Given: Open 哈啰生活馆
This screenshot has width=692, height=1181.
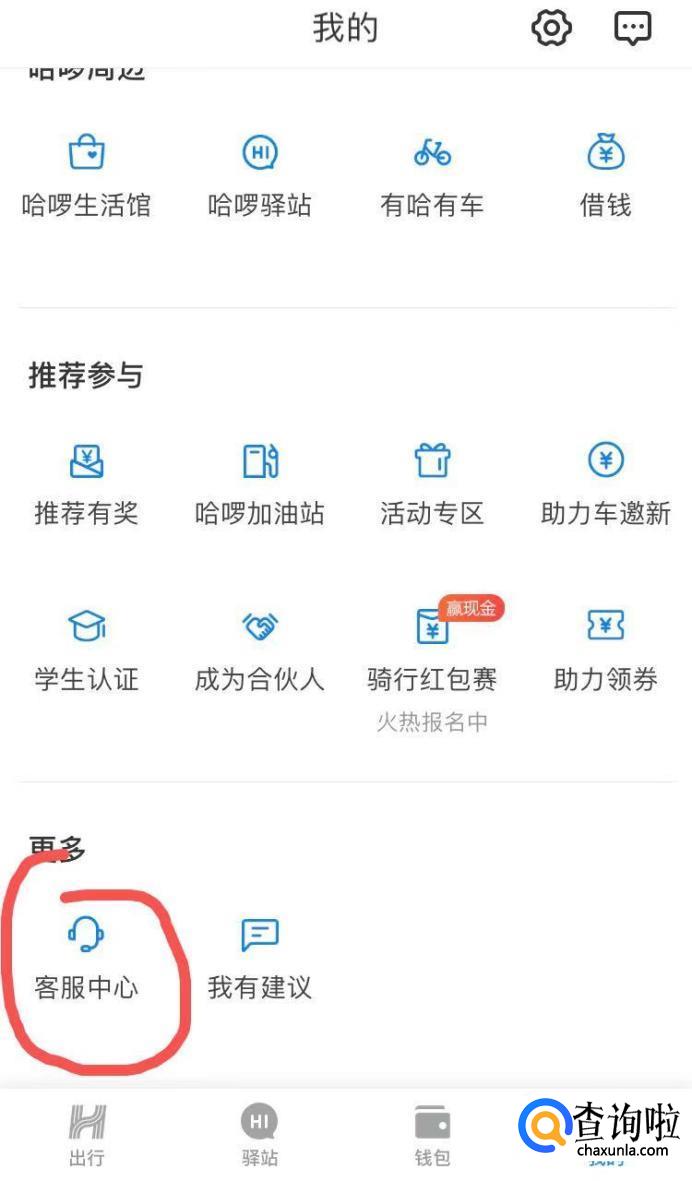Looking at the screenshot, I should point(87,177).
